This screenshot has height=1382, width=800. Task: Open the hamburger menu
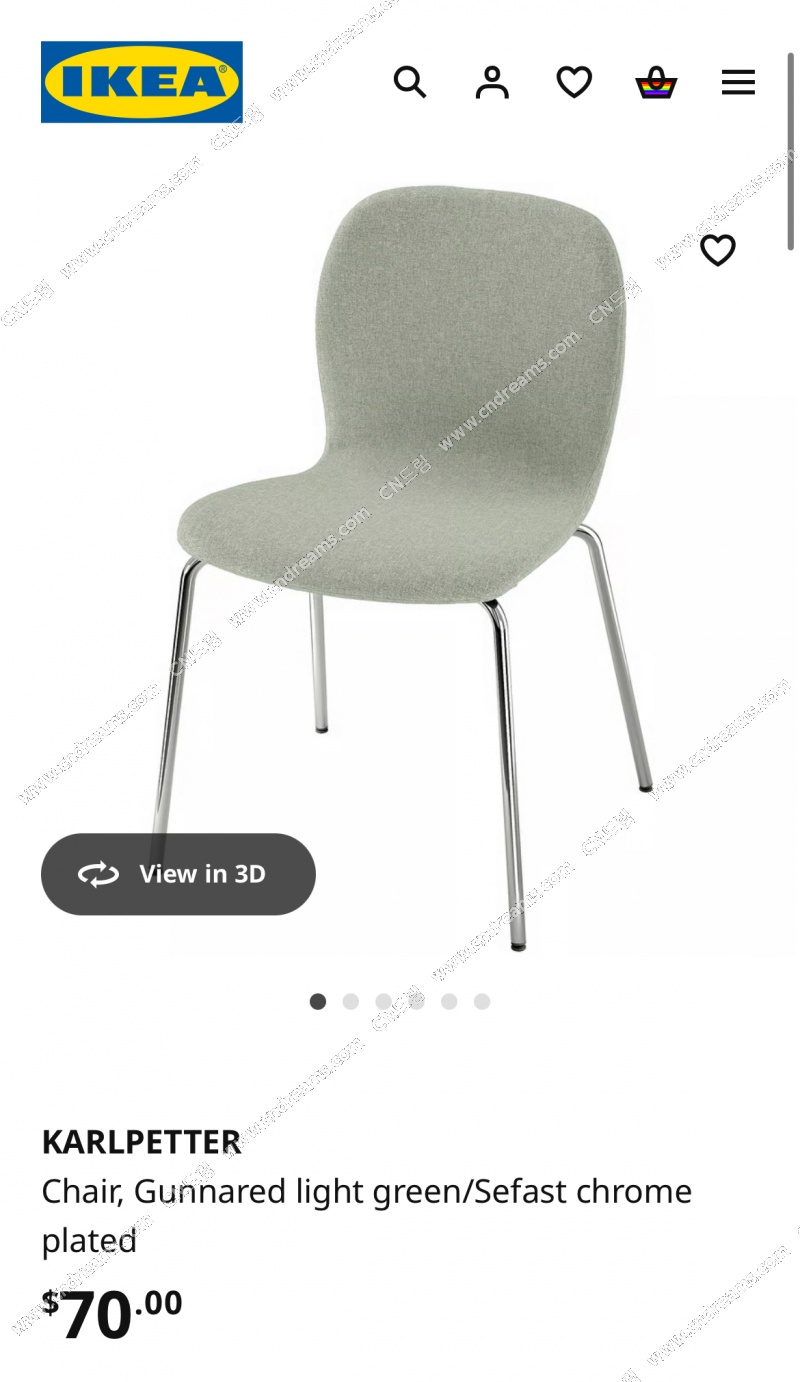click(738, 82)
